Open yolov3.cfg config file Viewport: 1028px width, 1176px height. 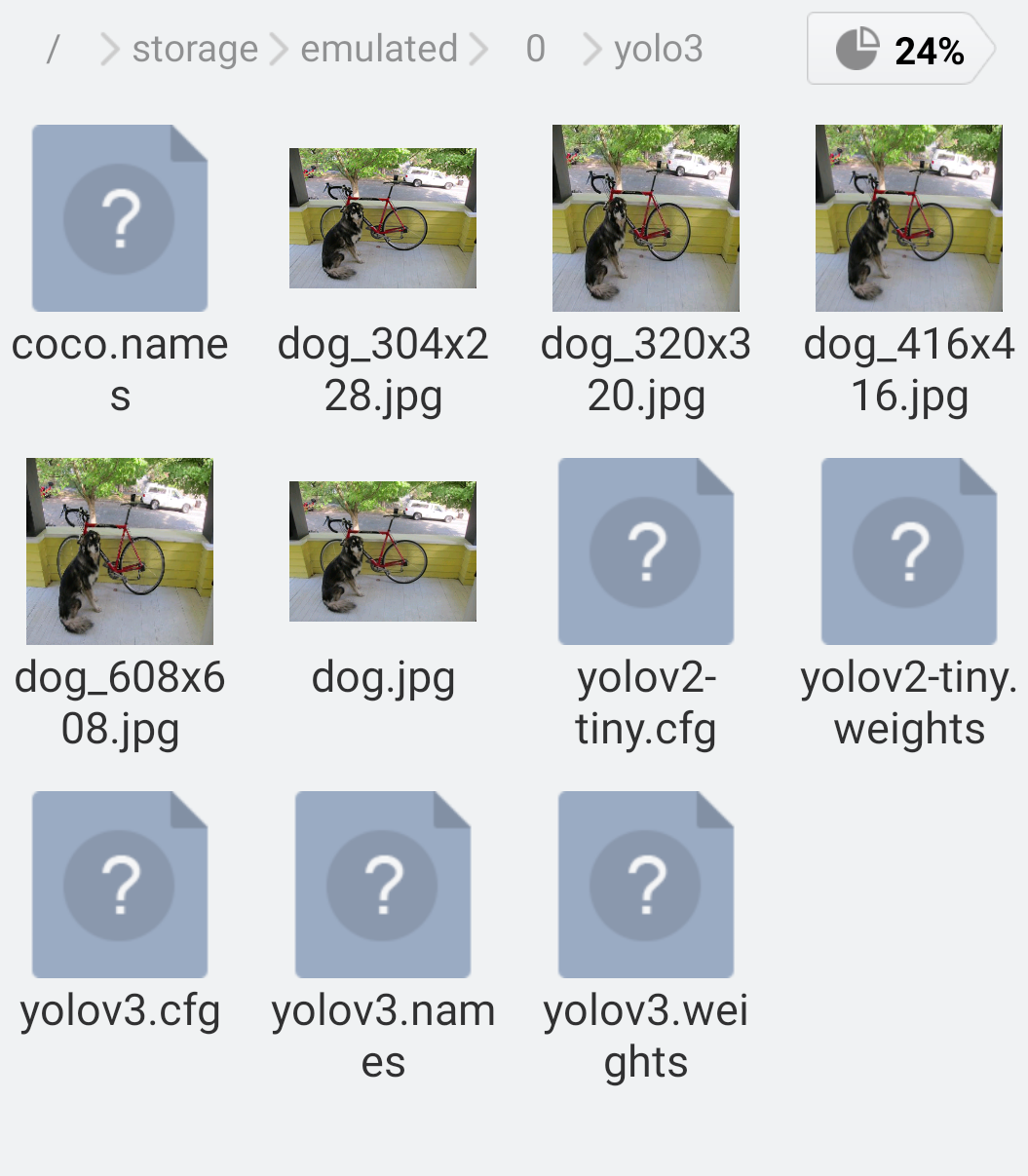tap(120, 885)
